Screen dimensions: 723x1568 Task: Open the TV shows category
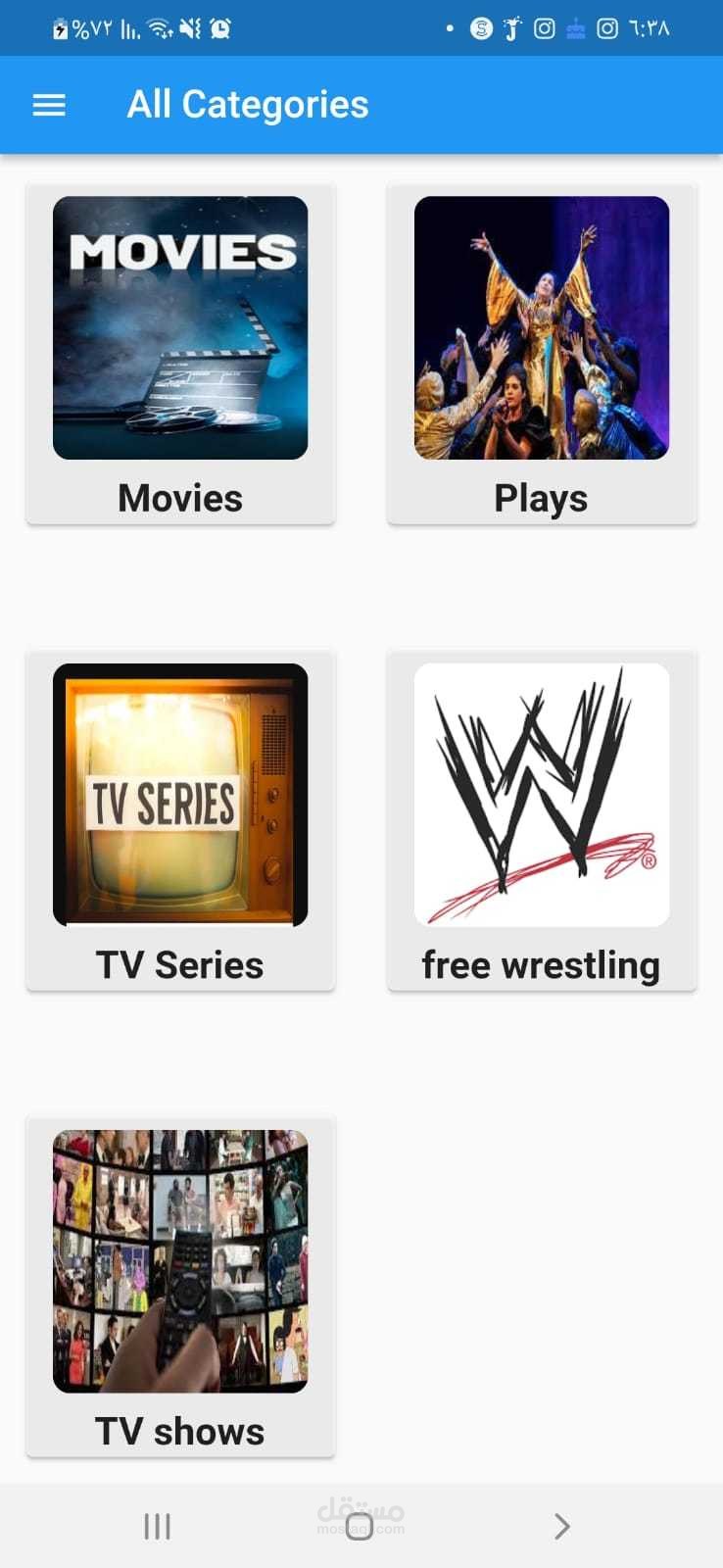pyautogui.click(x=180, y=1287)
